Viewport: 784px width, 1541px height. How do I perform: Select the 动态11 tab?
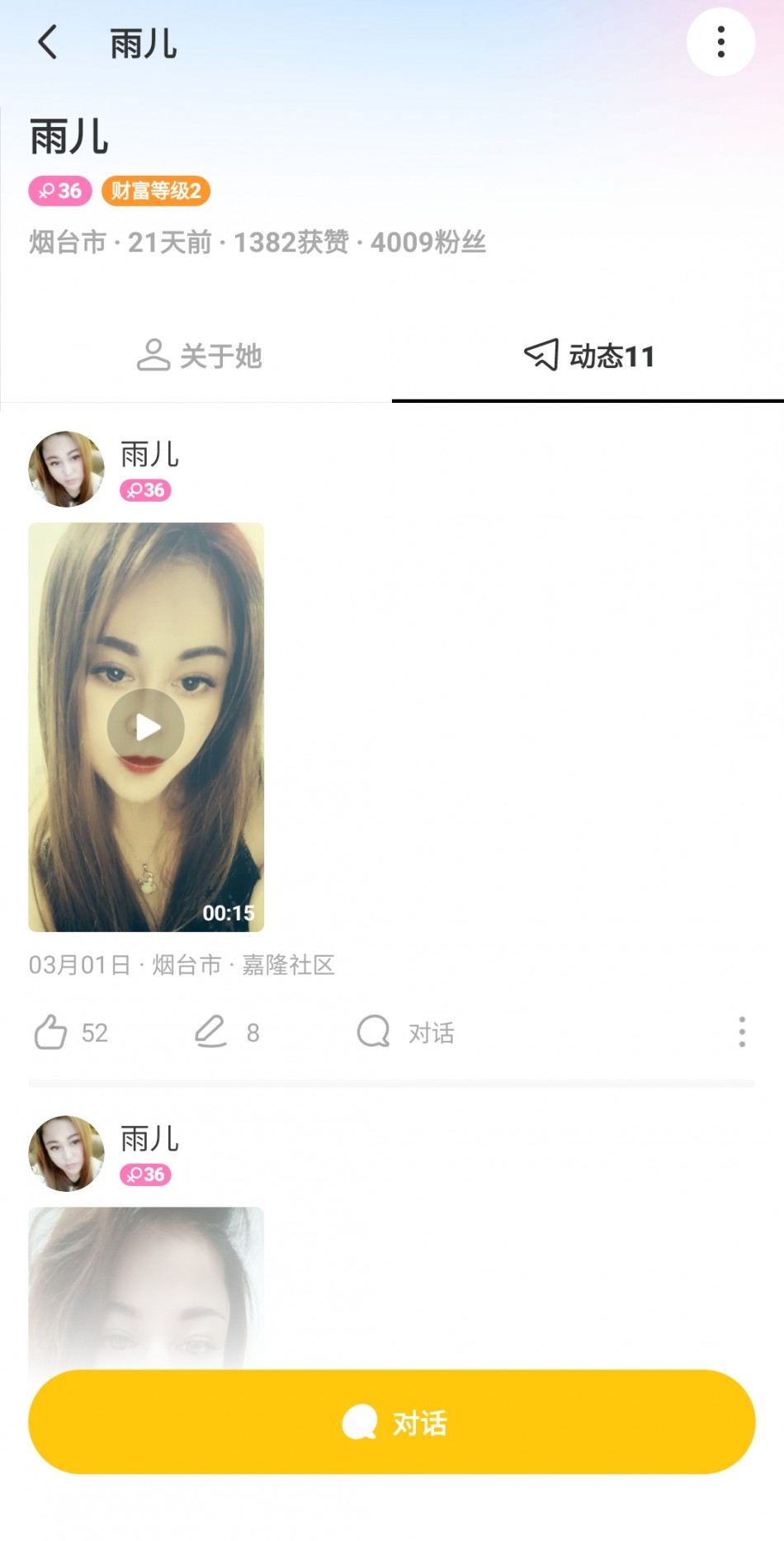[x=588, y=356]
